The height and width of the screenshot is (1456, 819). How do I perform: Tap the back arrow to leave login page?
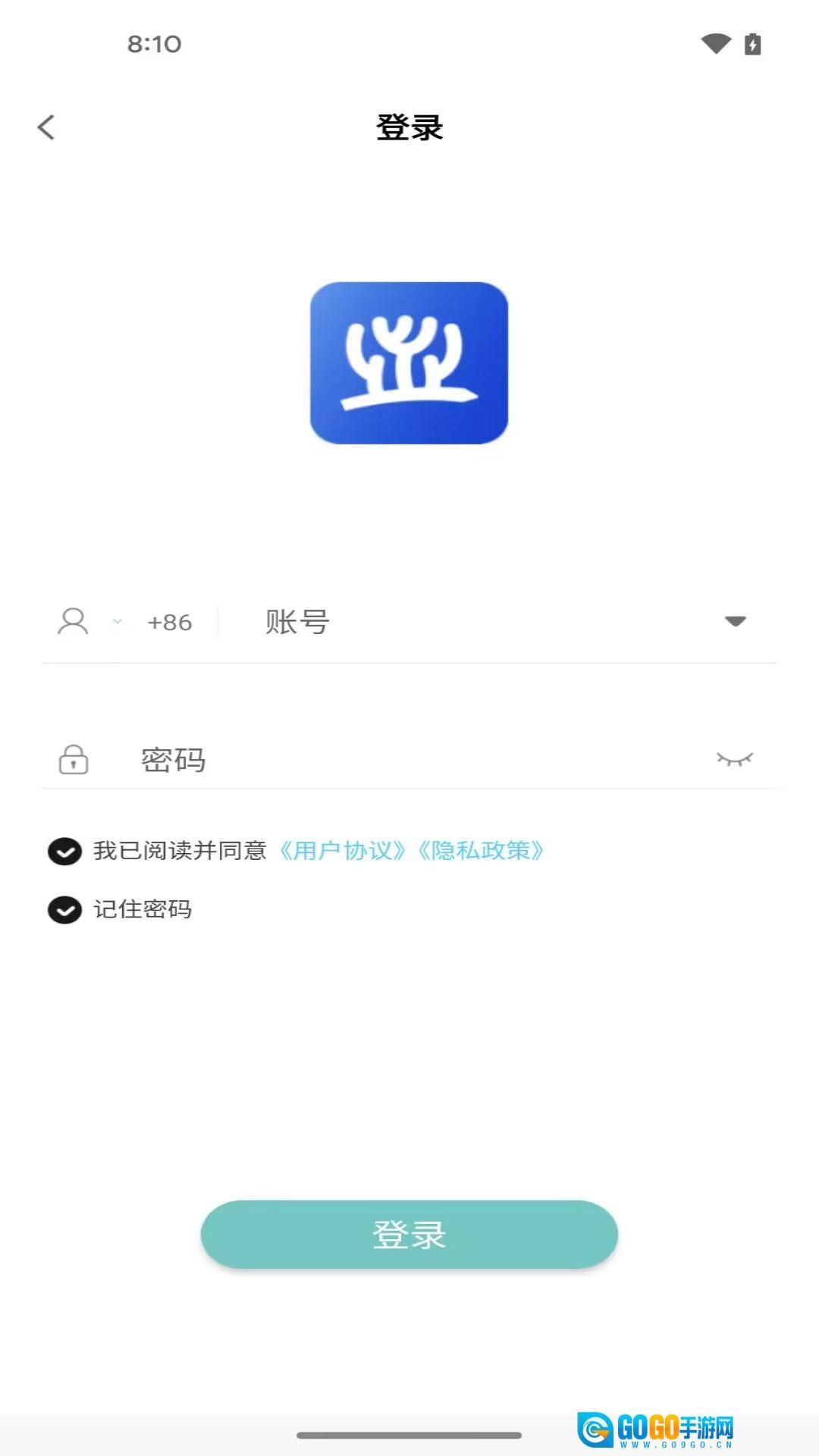pyautogui.click(x=47, y=127)
